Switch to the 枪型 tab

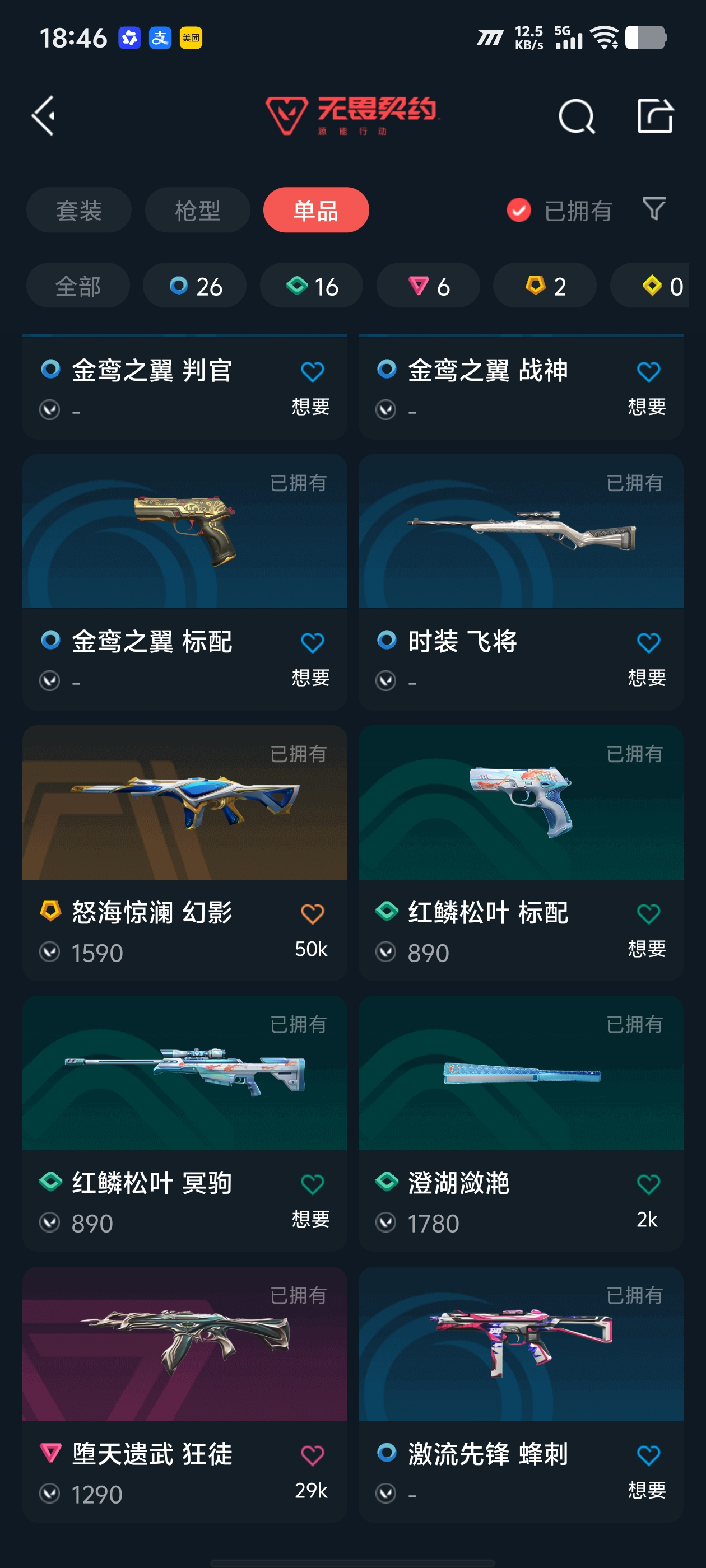click(197, 211)
